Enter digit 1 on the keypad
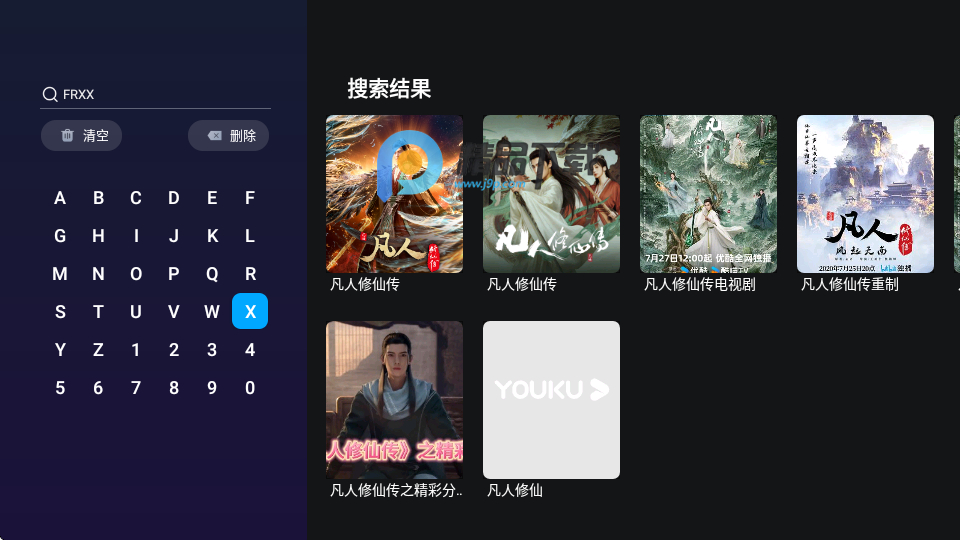The image size is (960, 540). (x=136, y=350)
